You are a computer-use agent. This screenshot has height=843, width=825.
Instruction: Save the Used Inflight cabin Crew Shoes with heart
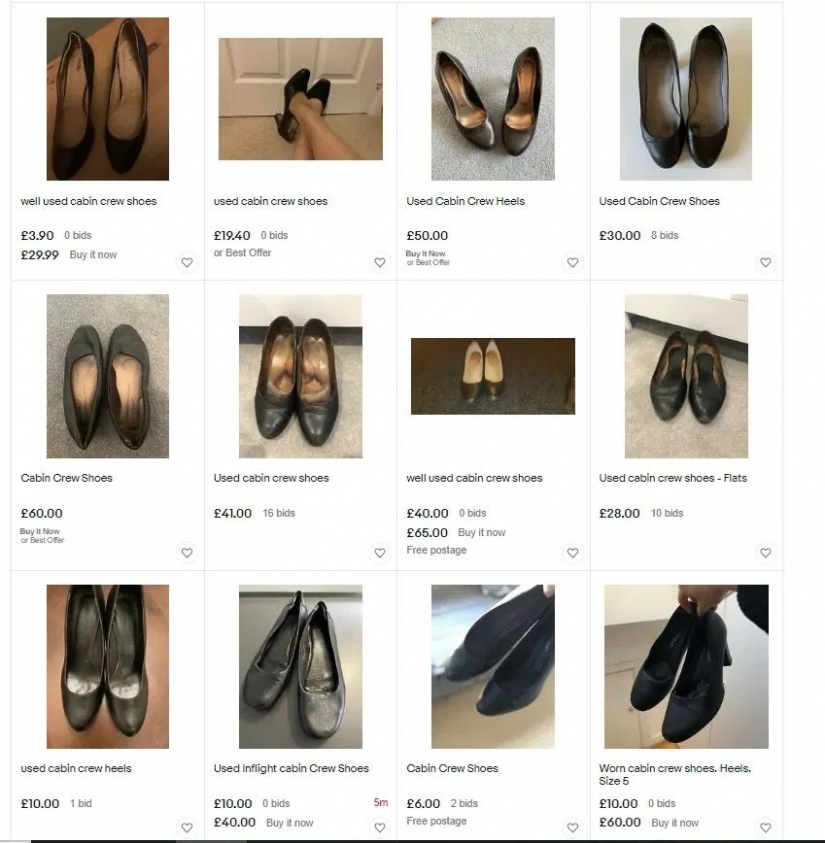(x=380, y=828)
